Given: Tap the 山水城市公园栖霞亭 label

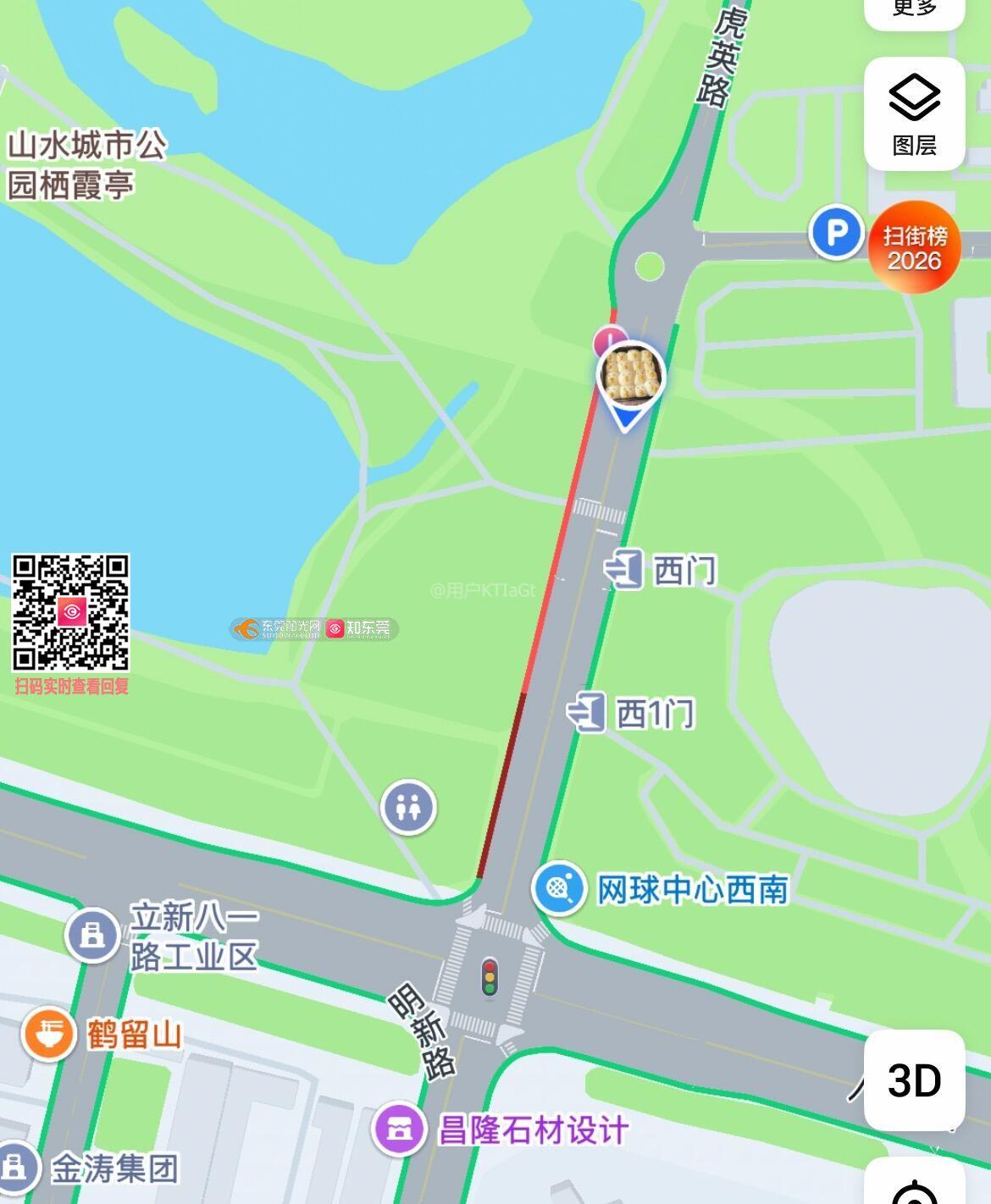Looking at the screenshot, I should (87, 164).
